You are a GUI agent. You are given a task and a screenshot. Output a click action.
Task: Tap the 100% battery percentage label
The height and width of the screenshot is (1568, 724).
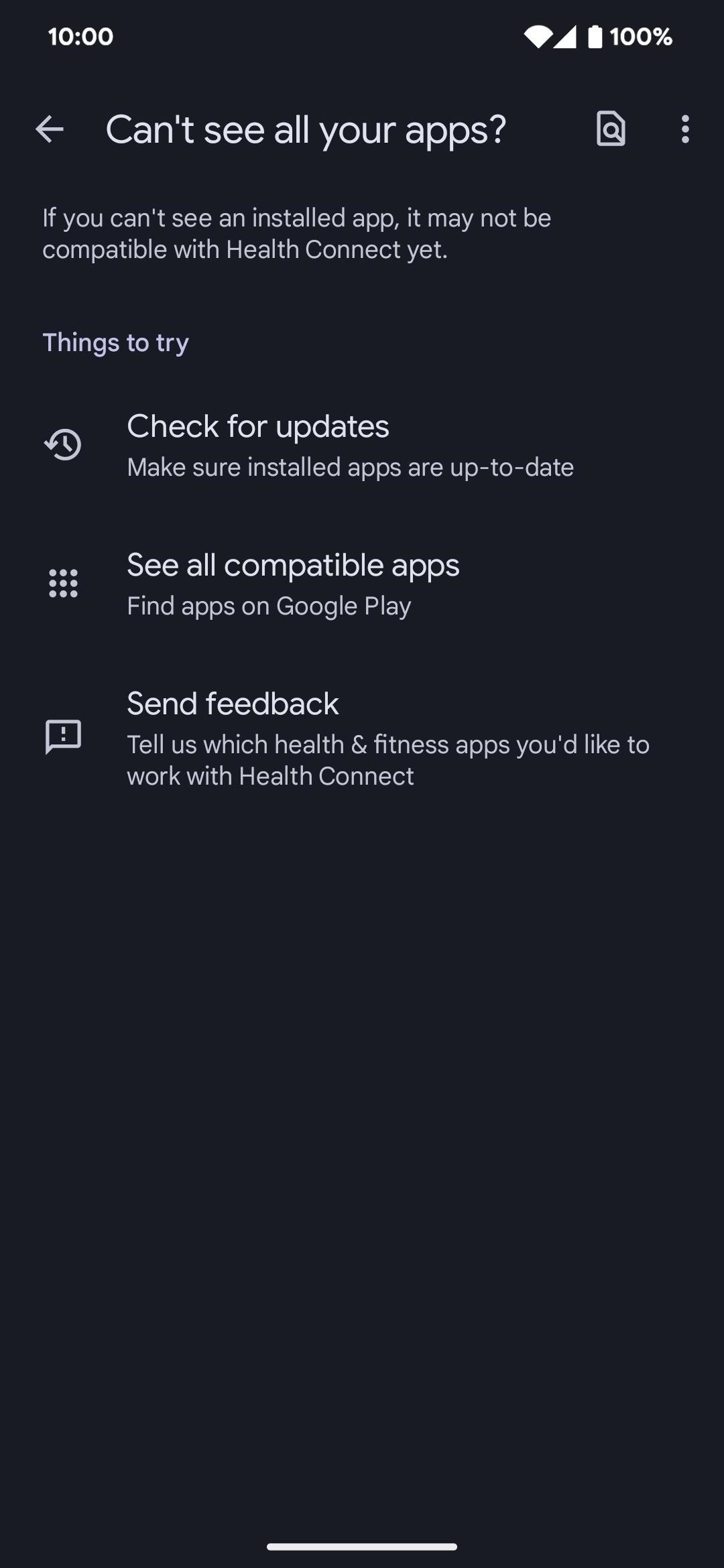(642, 37)
